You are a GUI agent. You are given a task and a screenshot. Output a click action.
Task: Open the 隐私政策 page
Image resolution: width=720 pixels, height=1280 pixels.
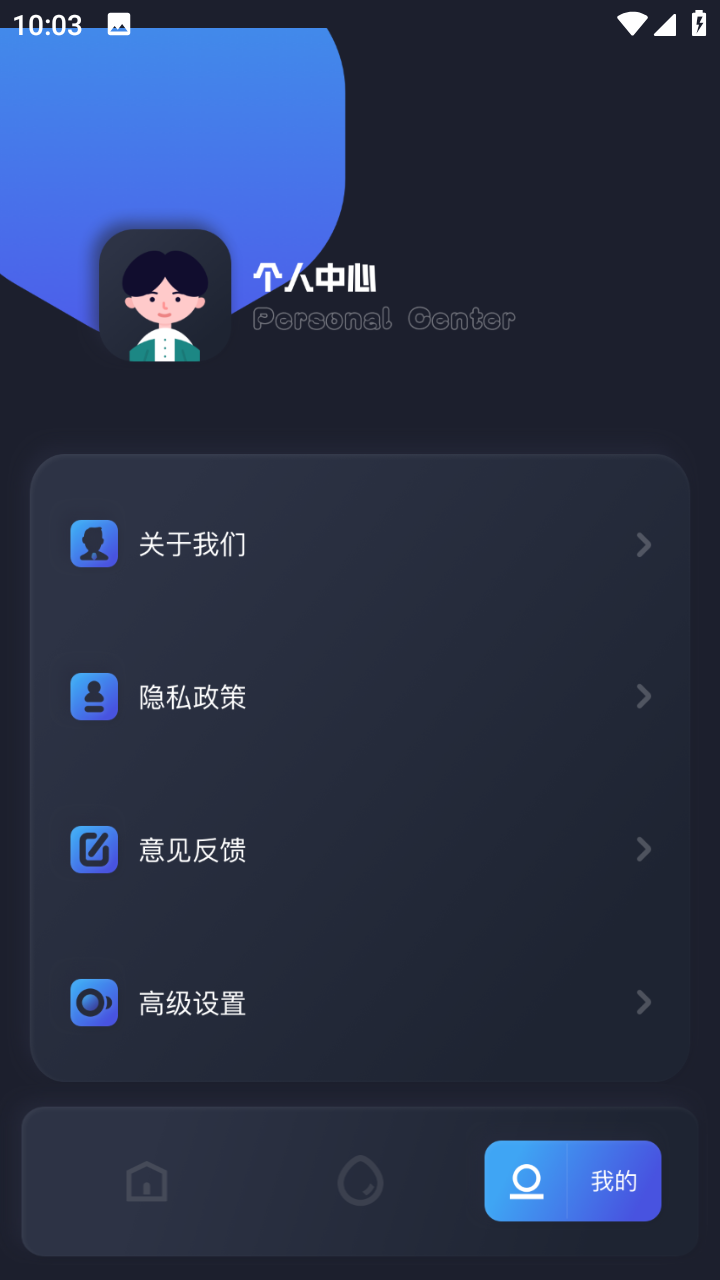click(192, 696)
